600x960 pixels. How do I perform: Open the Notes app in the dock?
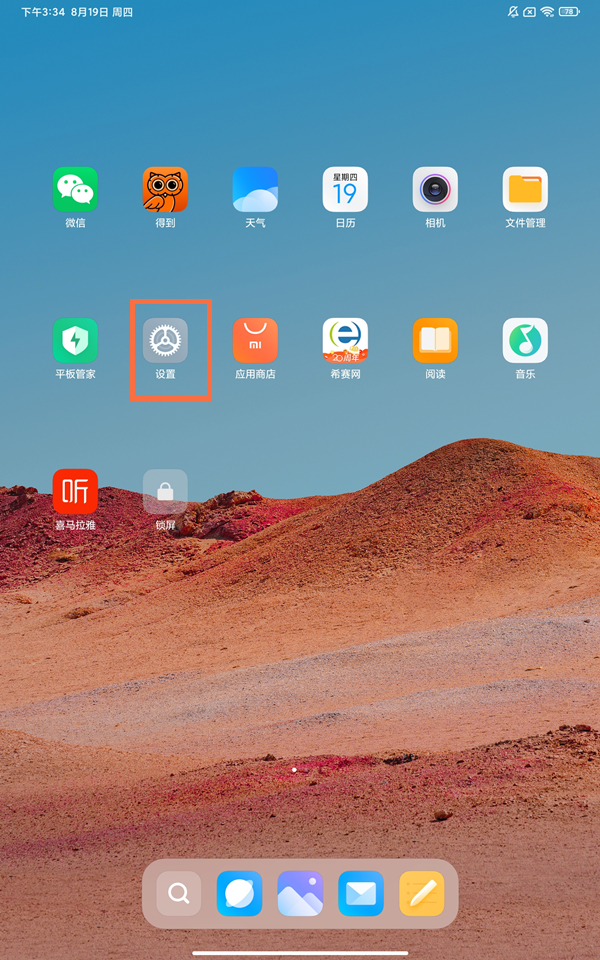pyautogui.click(x=422, y=894)
